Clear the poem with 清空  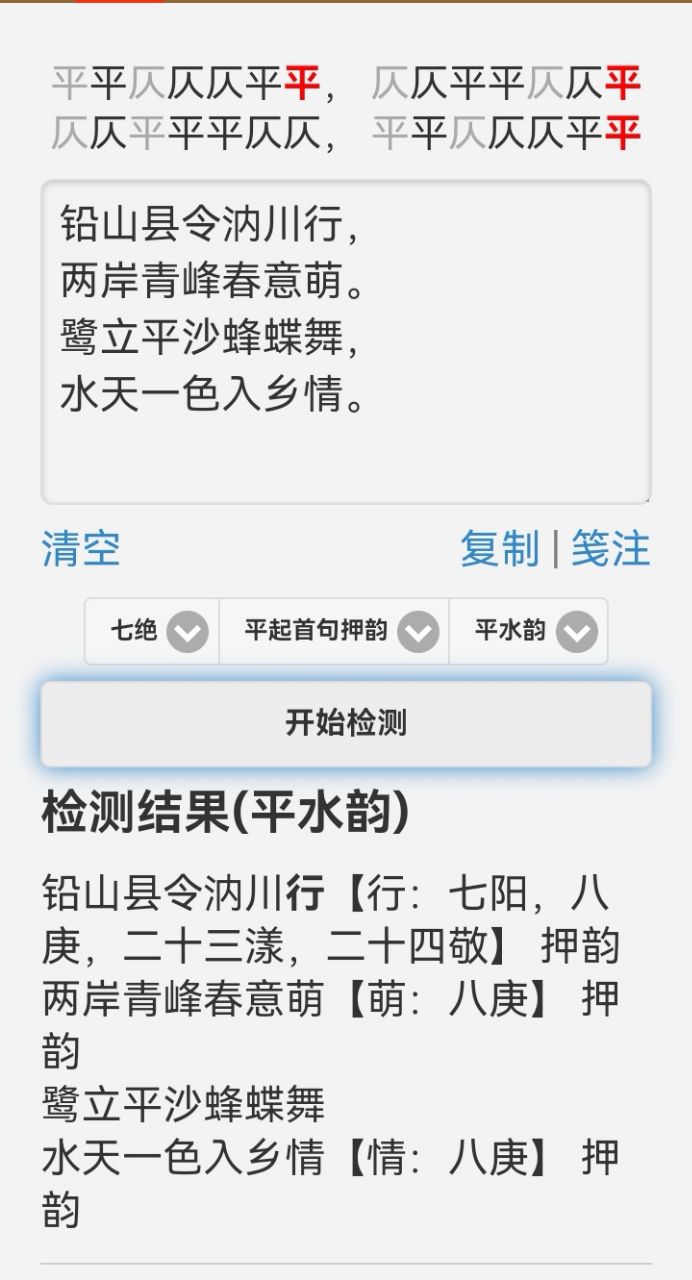point(81,549)
